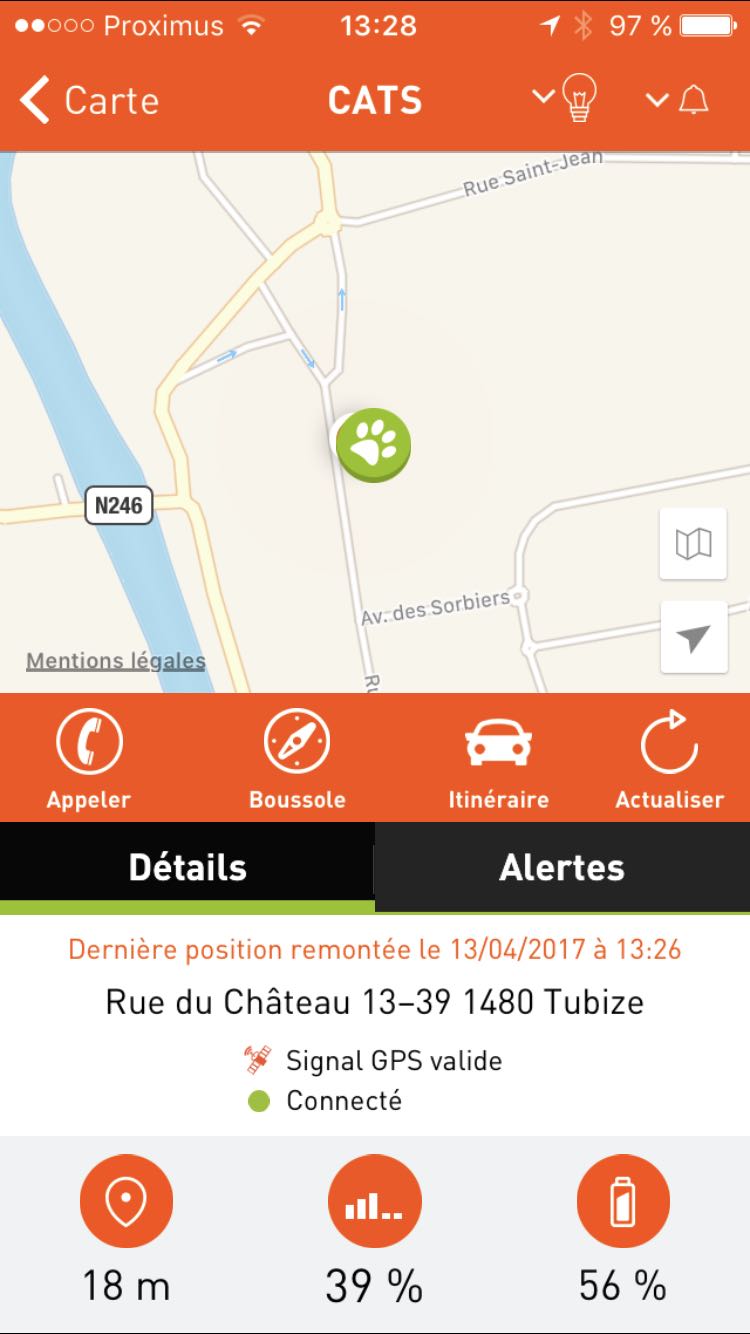This screenshot has height=1334, width=750.
Task: Open the light bulb dropdown
Action: tap(566, 99)
